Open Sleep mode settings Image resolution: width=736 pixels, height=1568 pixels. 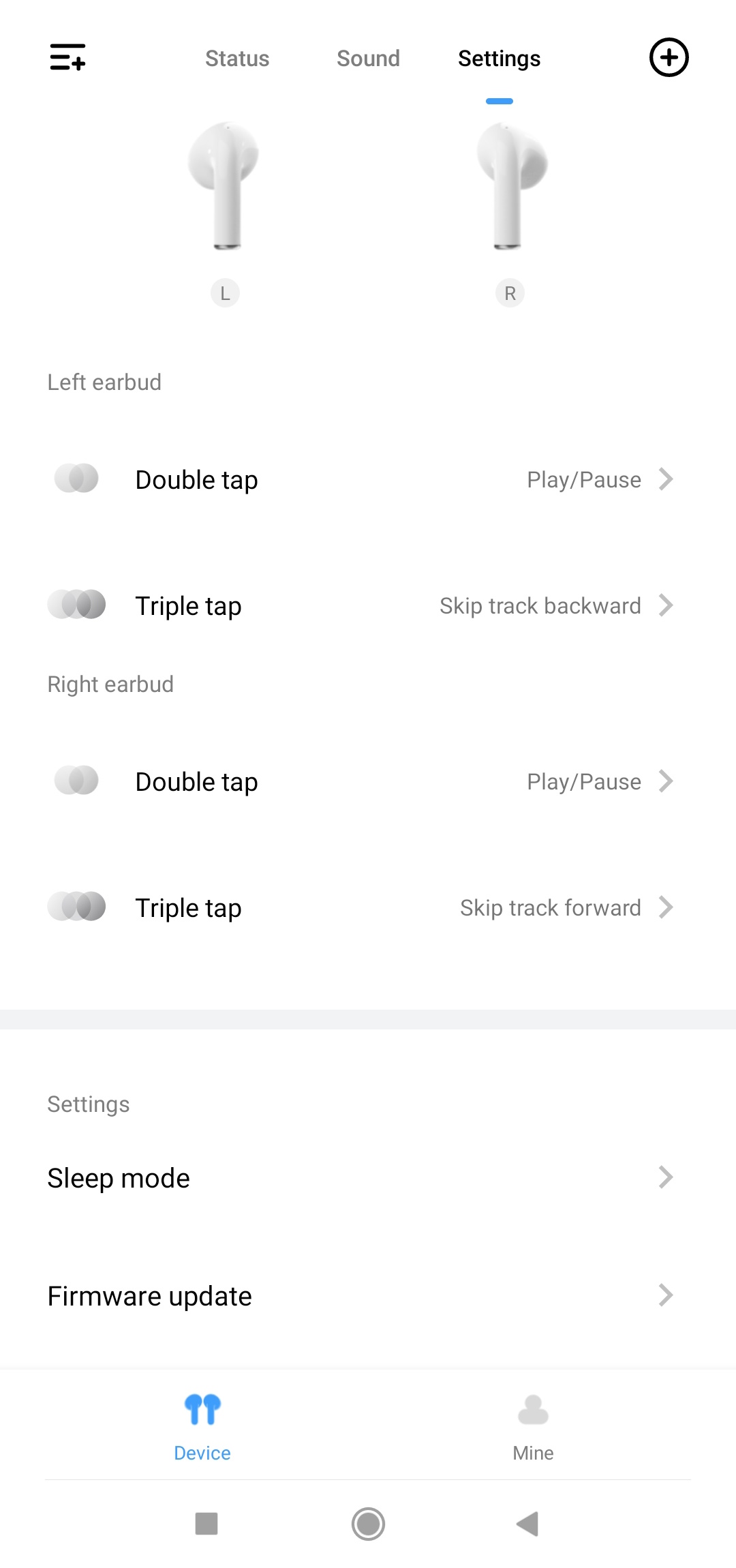pyautogui.click(x=368, y=1177)
